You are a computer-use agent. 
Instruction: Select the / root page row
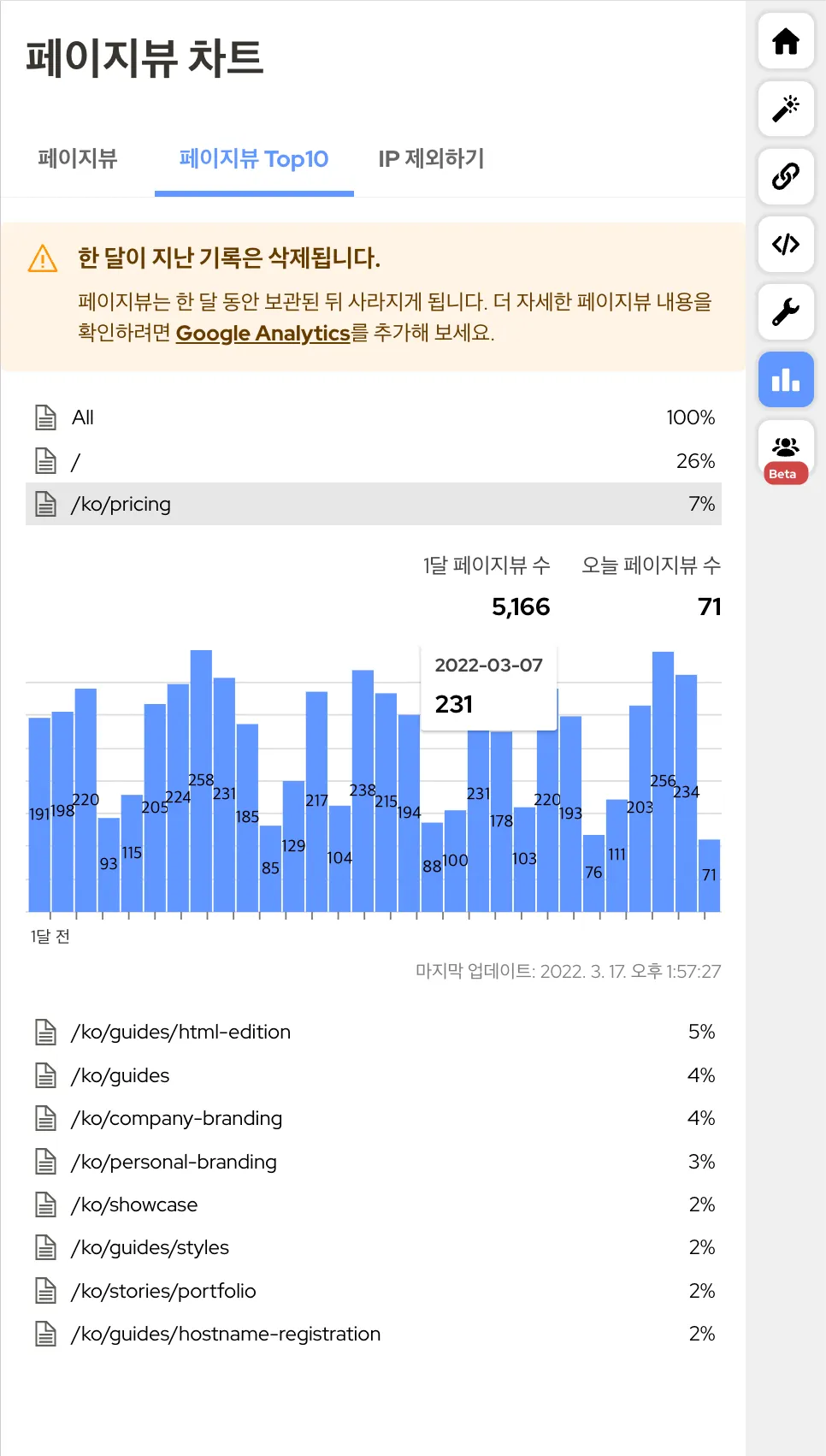point(373,461)
